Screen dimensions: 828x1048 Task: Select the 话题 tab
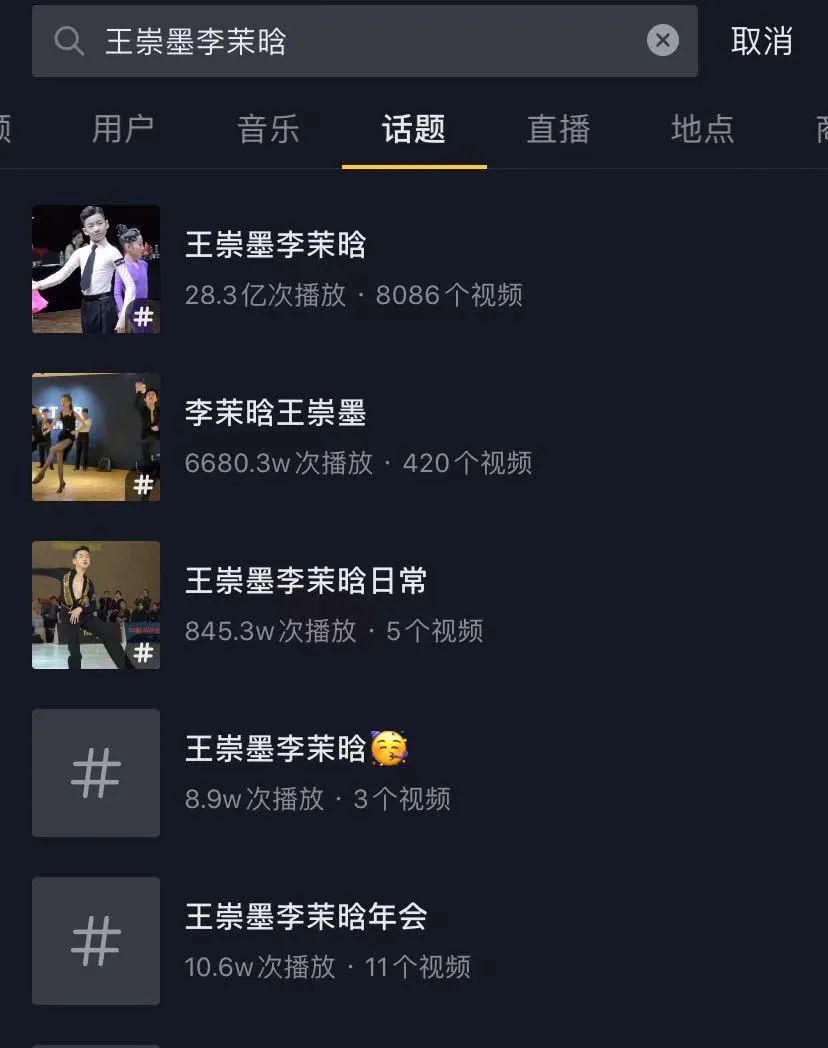pos(413,129)
